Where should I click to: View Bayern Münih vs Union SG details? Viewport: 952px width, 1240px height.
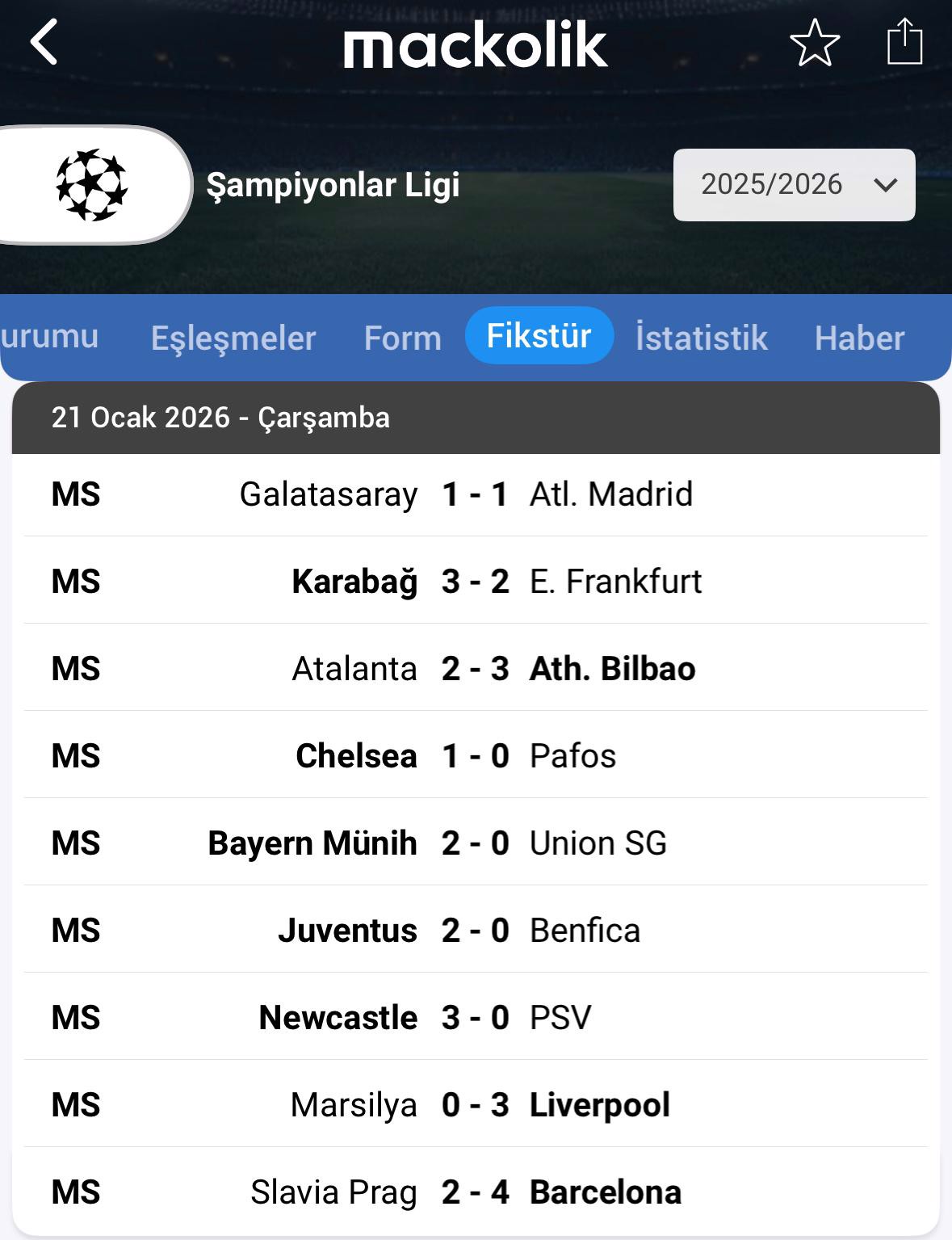(x=475, y=843)
